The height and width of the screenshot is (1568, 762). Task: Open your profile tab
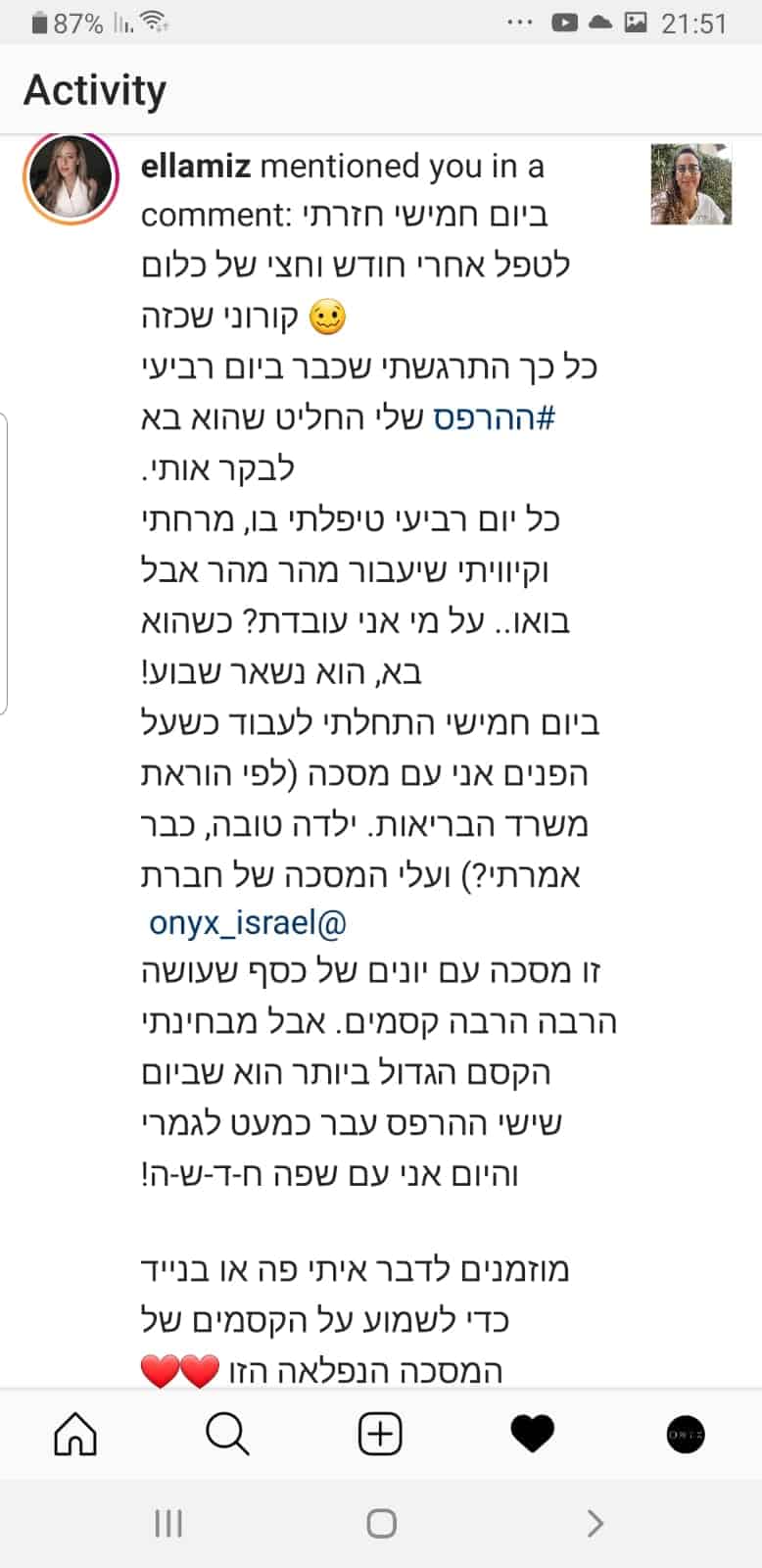pyautogui.click(x=686, y=1435)
